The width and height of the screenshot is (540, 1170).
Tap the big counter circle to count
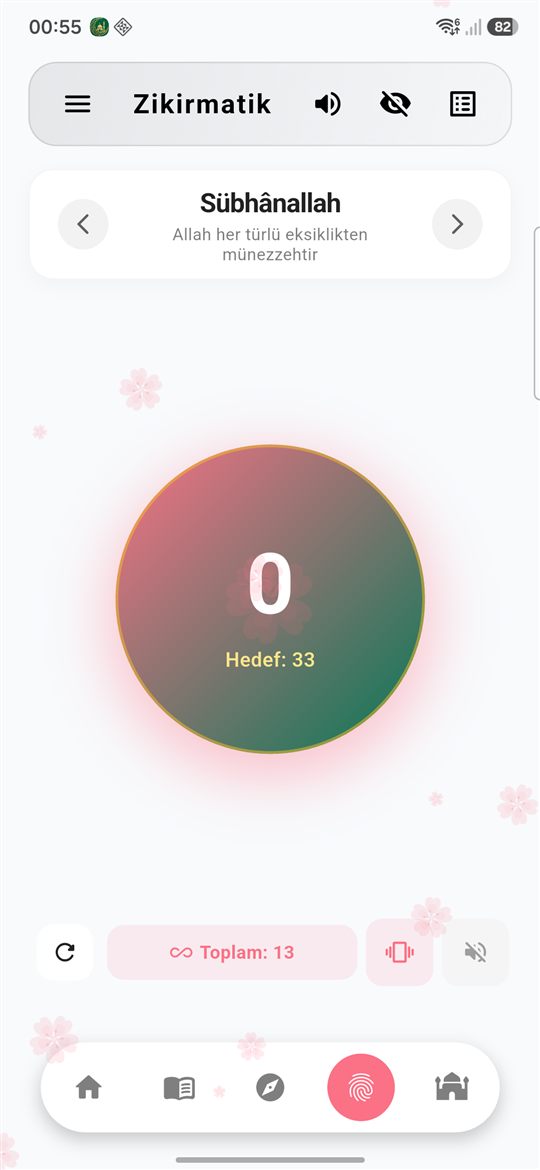[x=270, y=598]
